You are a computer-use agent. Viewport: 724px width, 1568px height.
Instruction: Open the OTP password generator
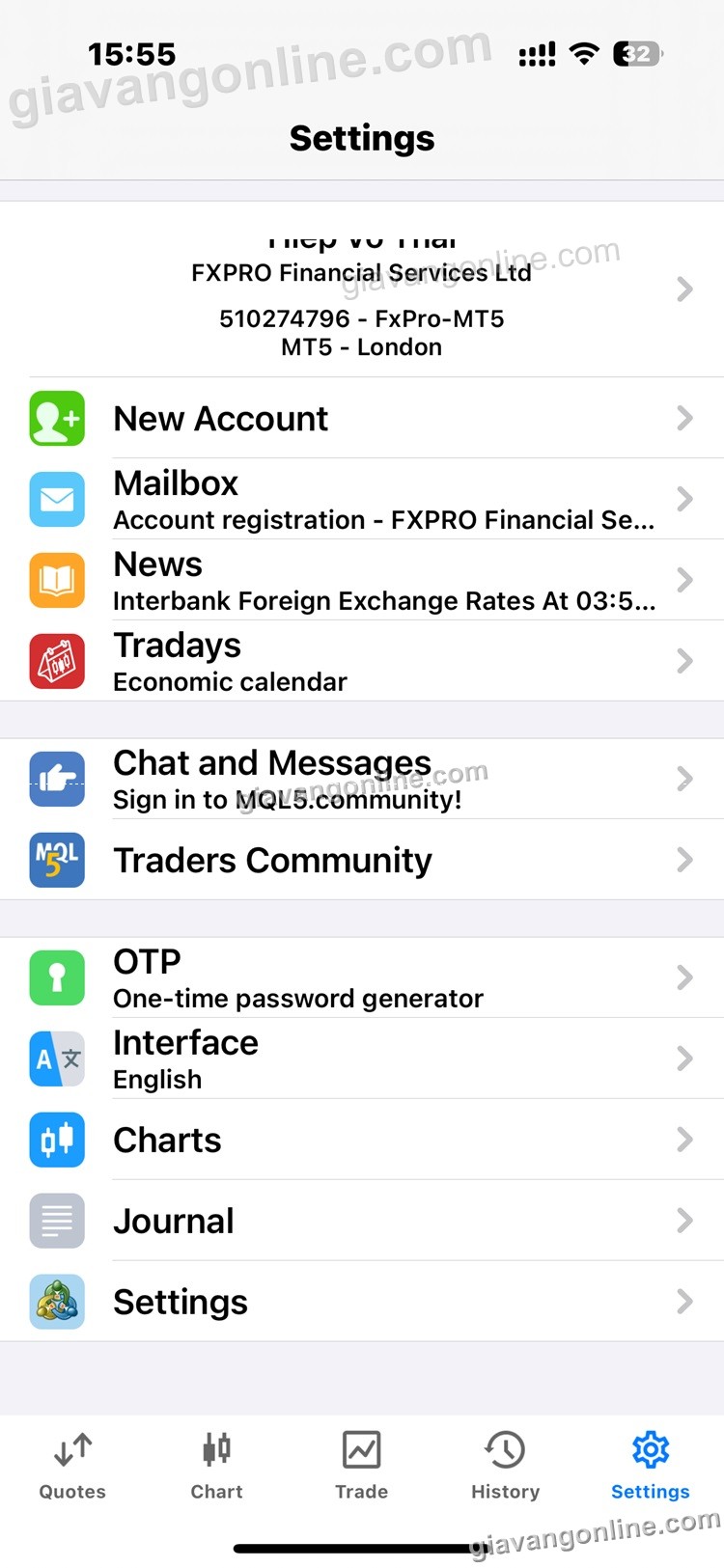(362, 978)
